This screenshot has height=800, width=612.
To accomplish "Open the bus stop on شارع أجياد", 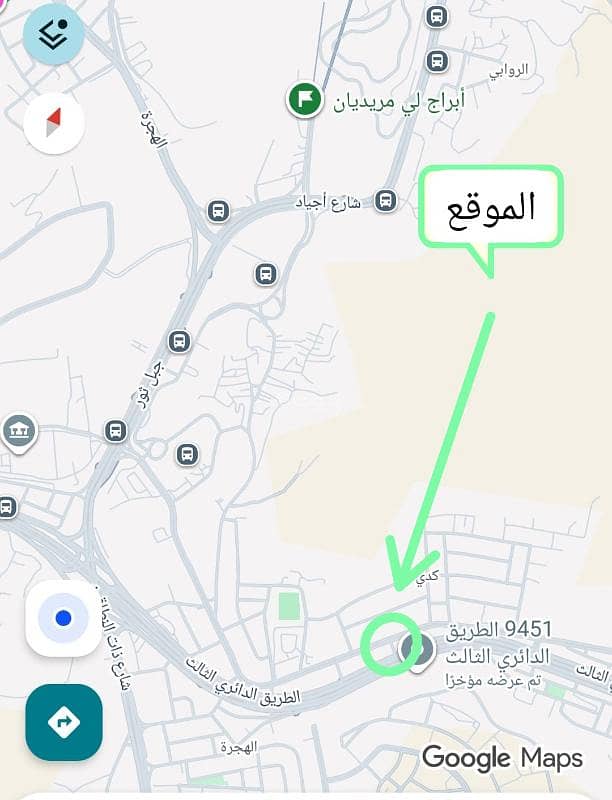I will point(386,201).
